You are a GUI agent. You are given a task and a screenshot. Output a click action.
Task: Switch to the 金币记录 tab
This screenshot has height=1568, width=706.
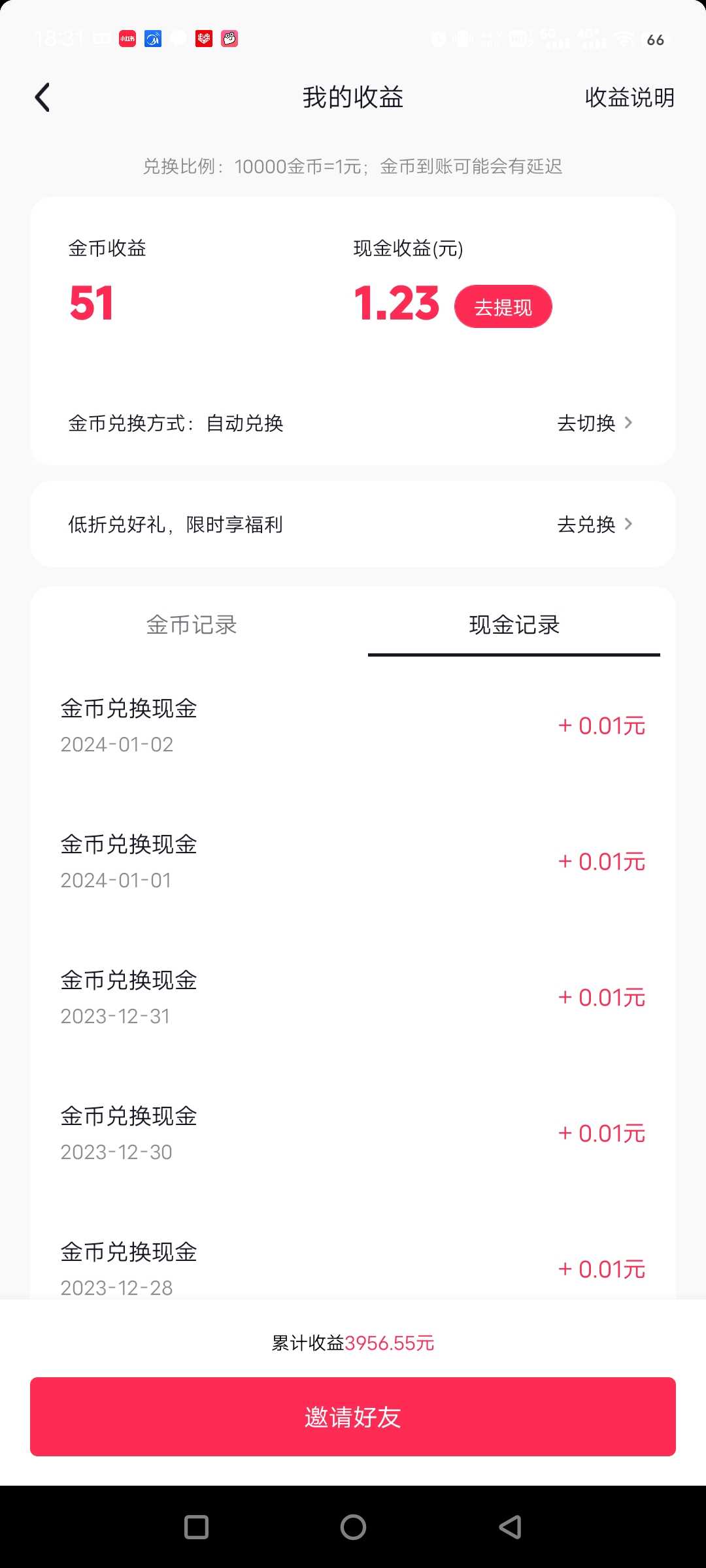192,625
